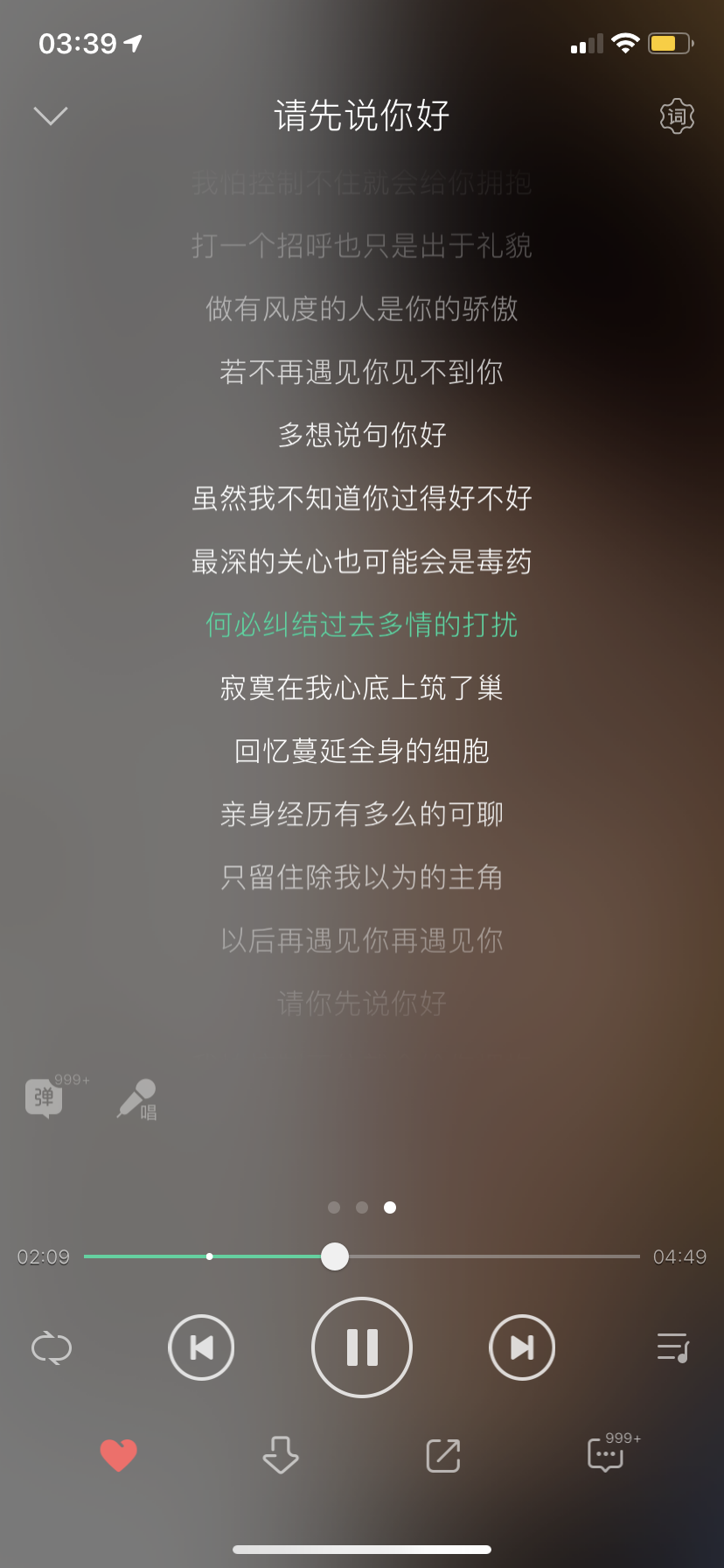
Task: Collapse the player with the down chevron
Action: [x=51, y=115]
